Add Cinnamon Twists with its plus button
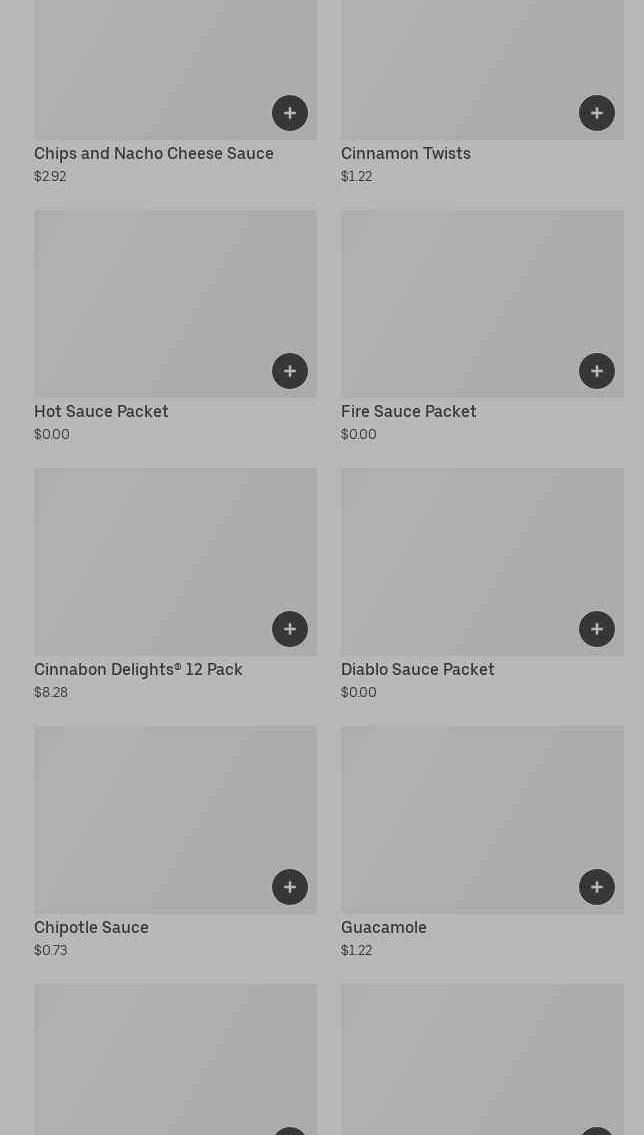Screen dimensions: 644x1135 pyautogui.click(x=597, y=113)
